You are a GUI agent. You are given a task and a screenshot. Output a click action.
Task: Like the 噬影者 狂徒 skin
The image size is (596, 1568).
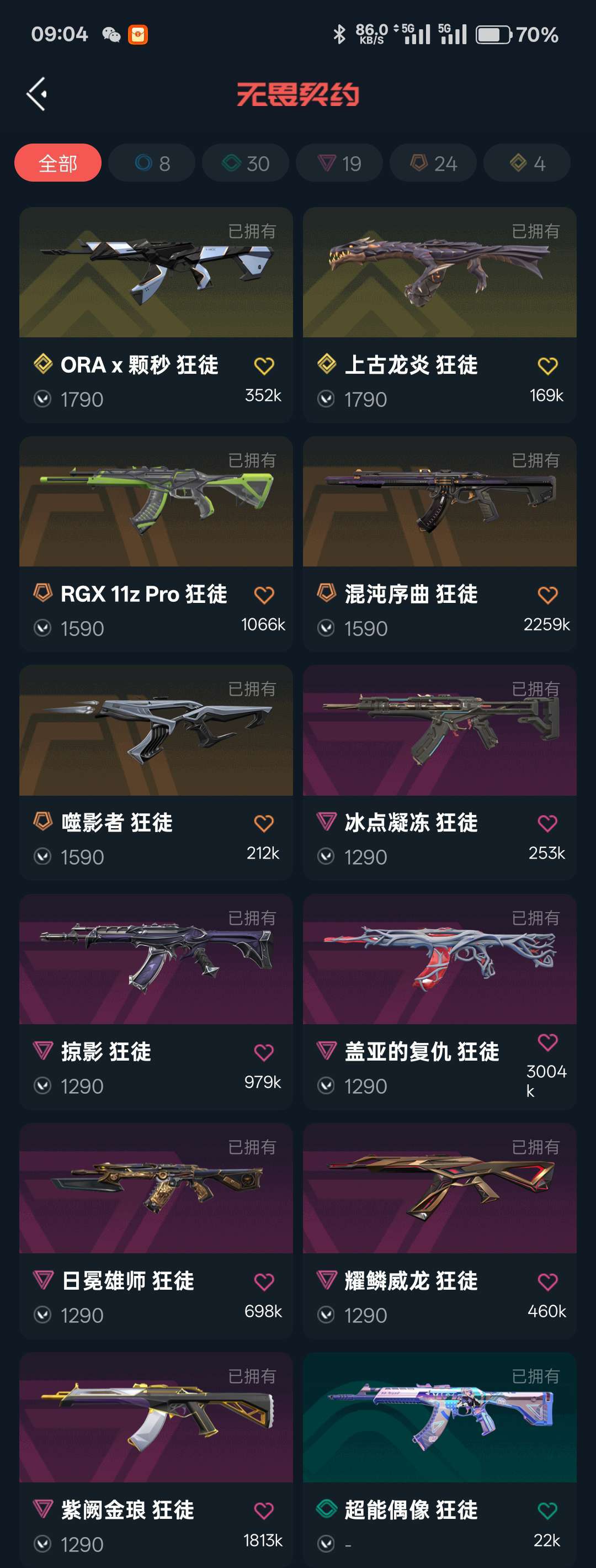click(x=264, y=824)
